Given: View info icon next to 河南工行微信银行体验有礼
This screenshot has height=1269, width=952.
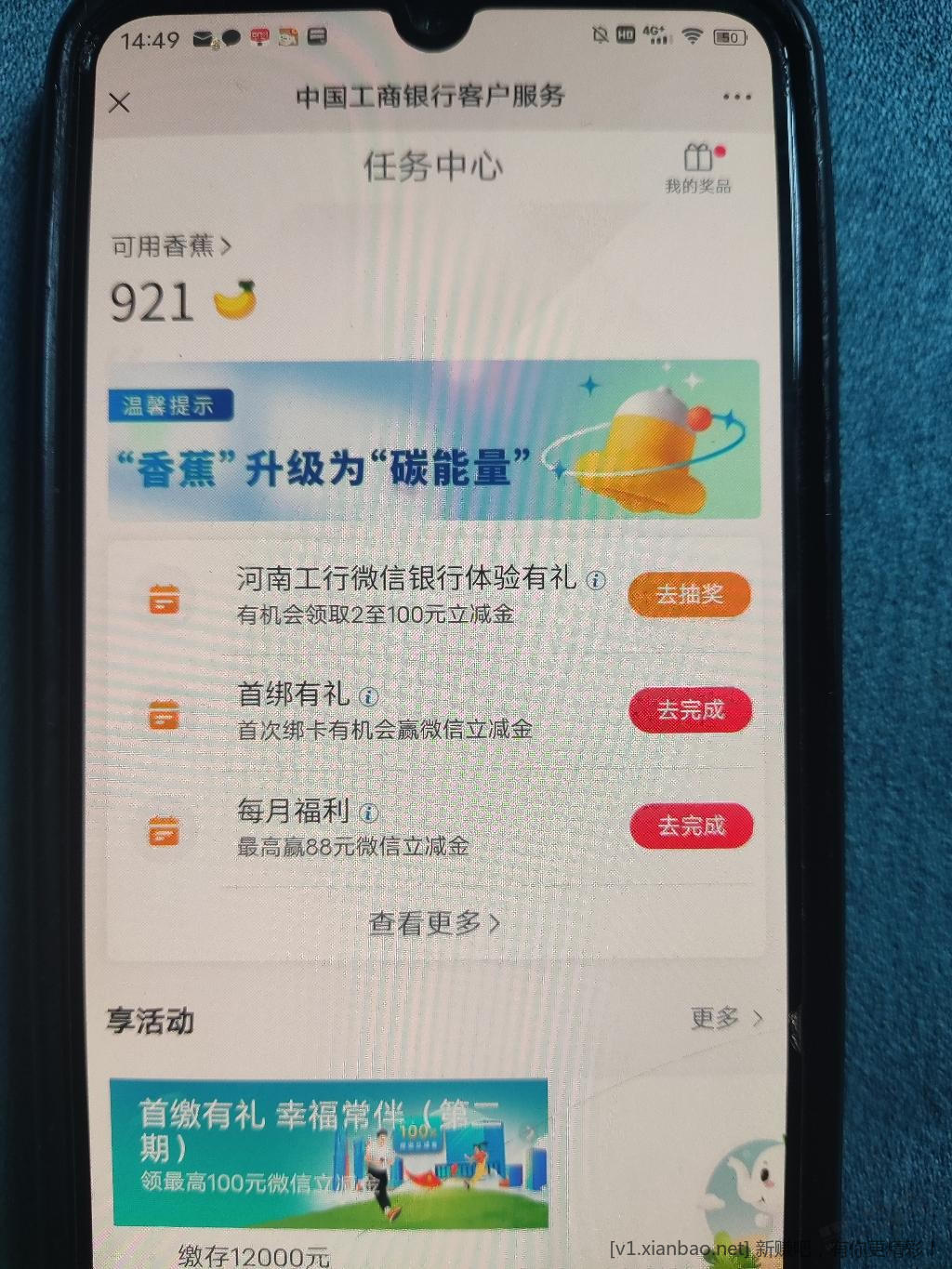Looking at the screenshot, I should (596, 581).
